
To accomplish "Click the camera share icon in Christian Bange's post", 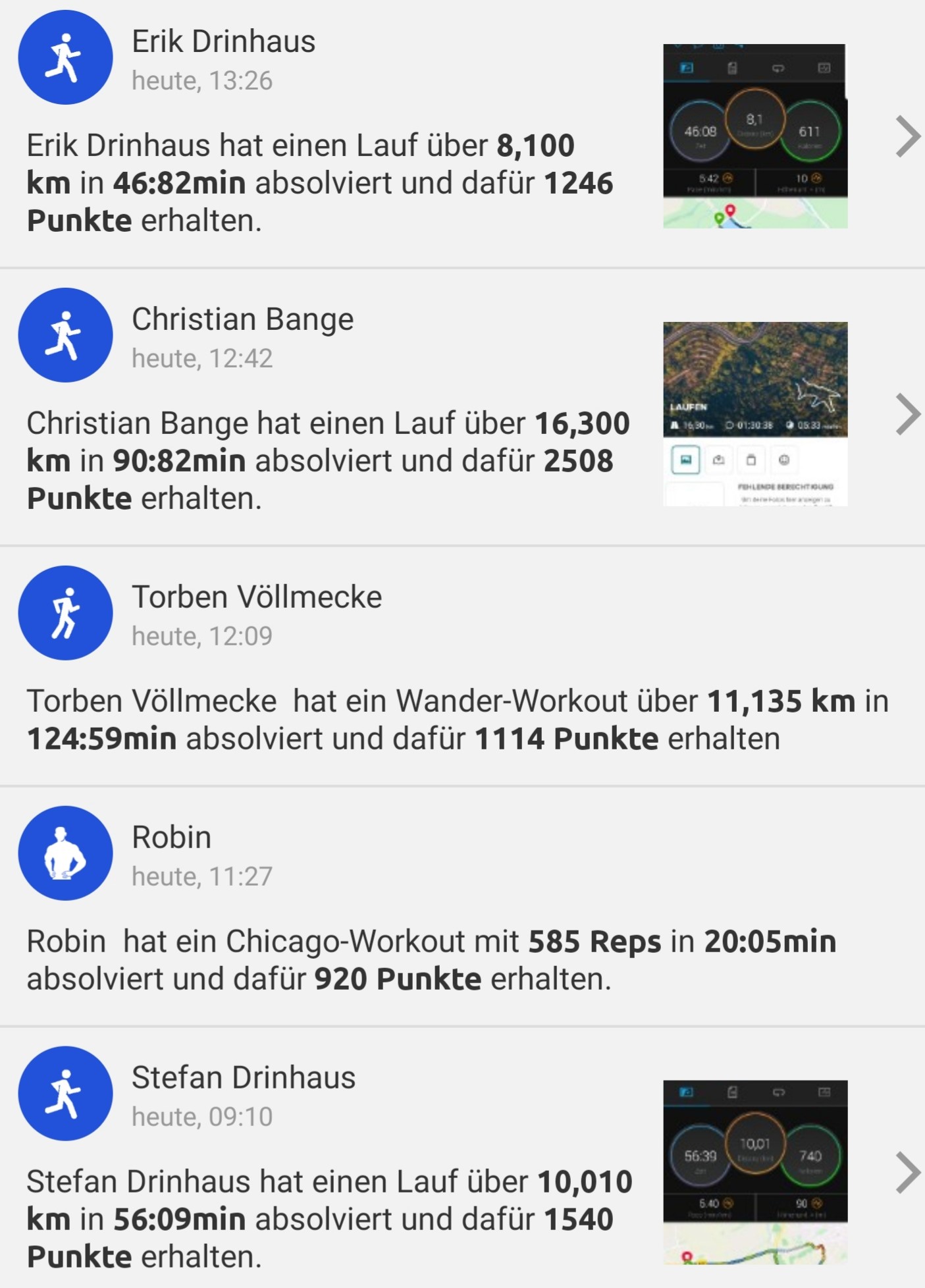I will (x=719, y=460).
